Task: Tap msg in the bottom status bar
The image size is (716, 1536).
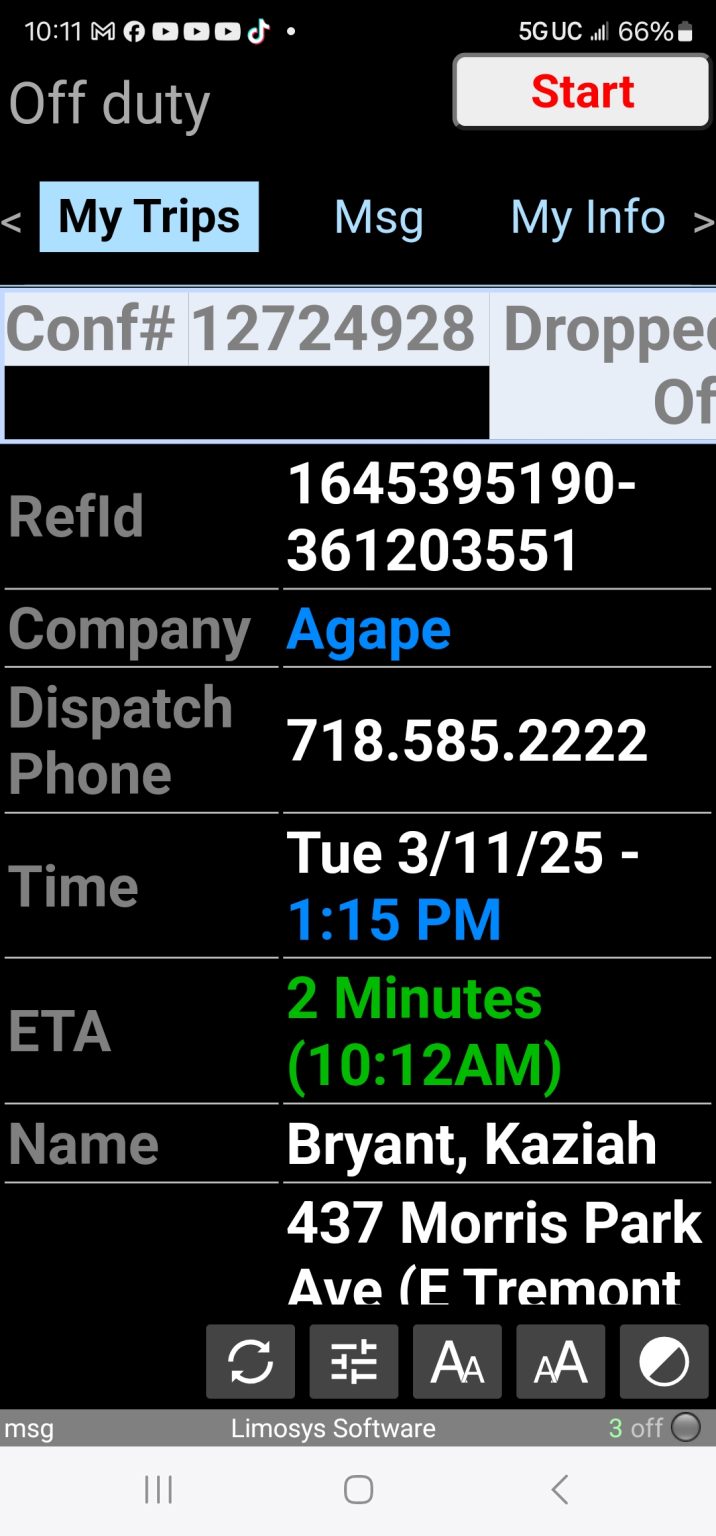Action: click(x=29, y=1428)
